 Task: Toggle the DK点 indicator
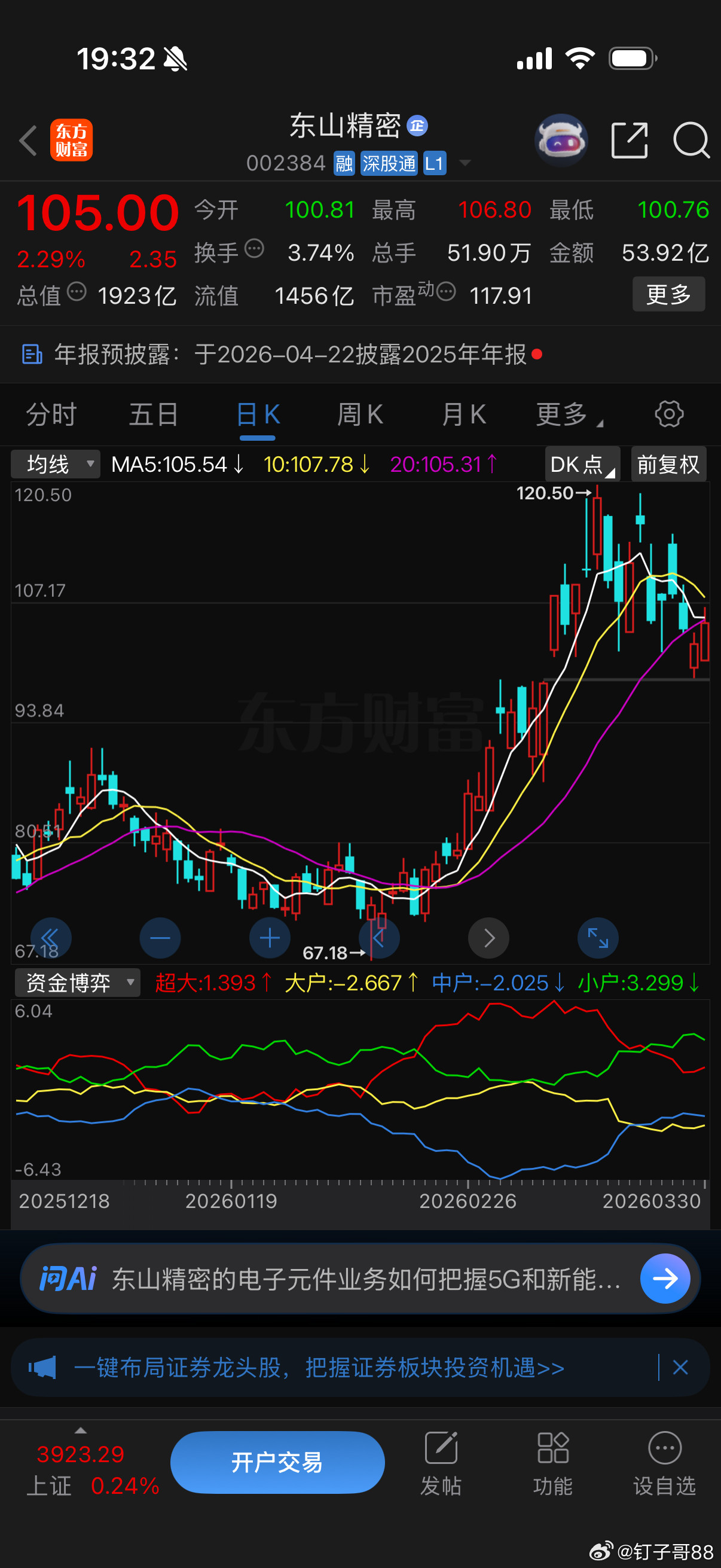coord(580,464)
